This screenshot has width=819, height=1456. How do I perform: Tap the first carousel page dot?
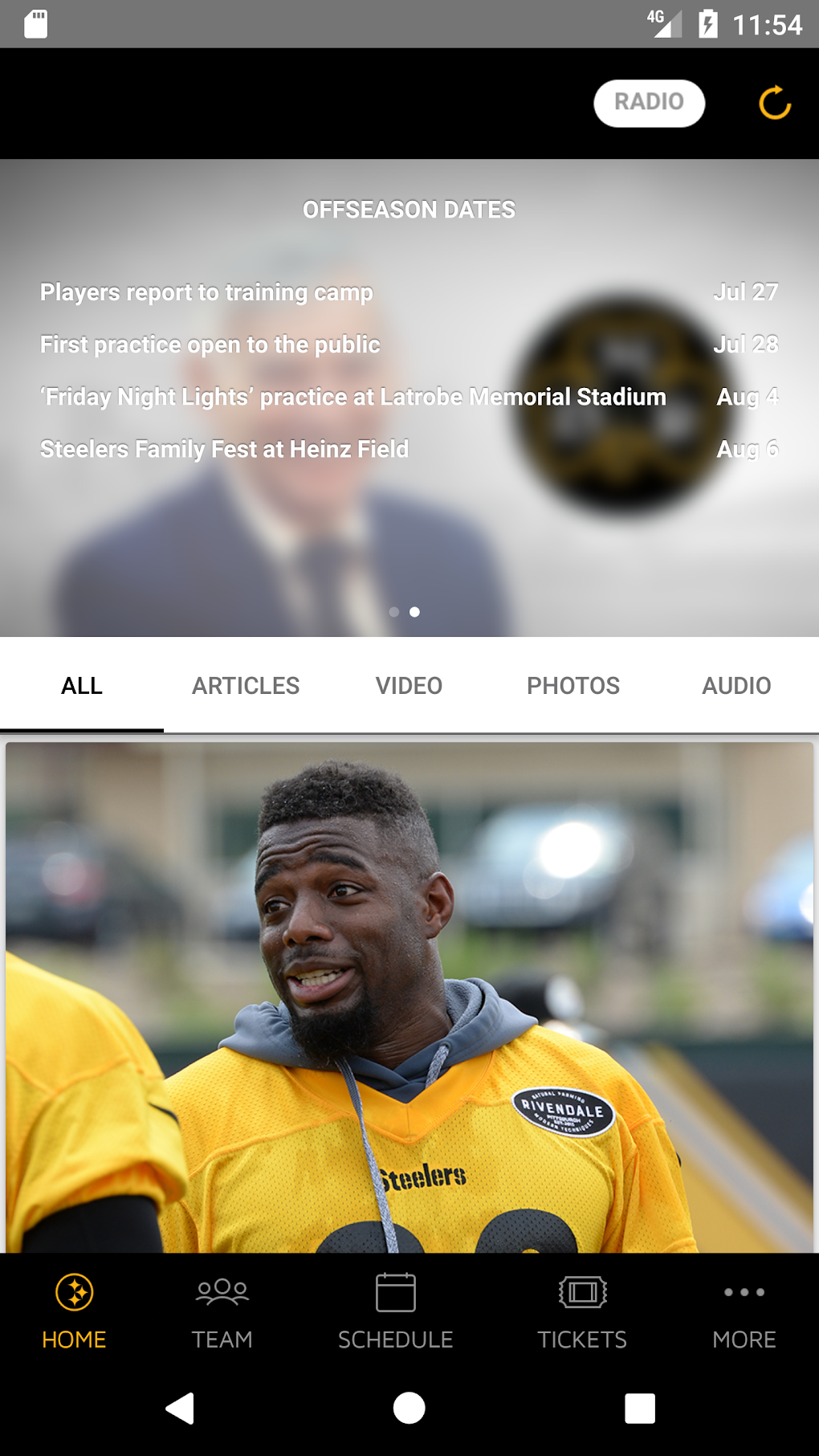coord(393,612)
